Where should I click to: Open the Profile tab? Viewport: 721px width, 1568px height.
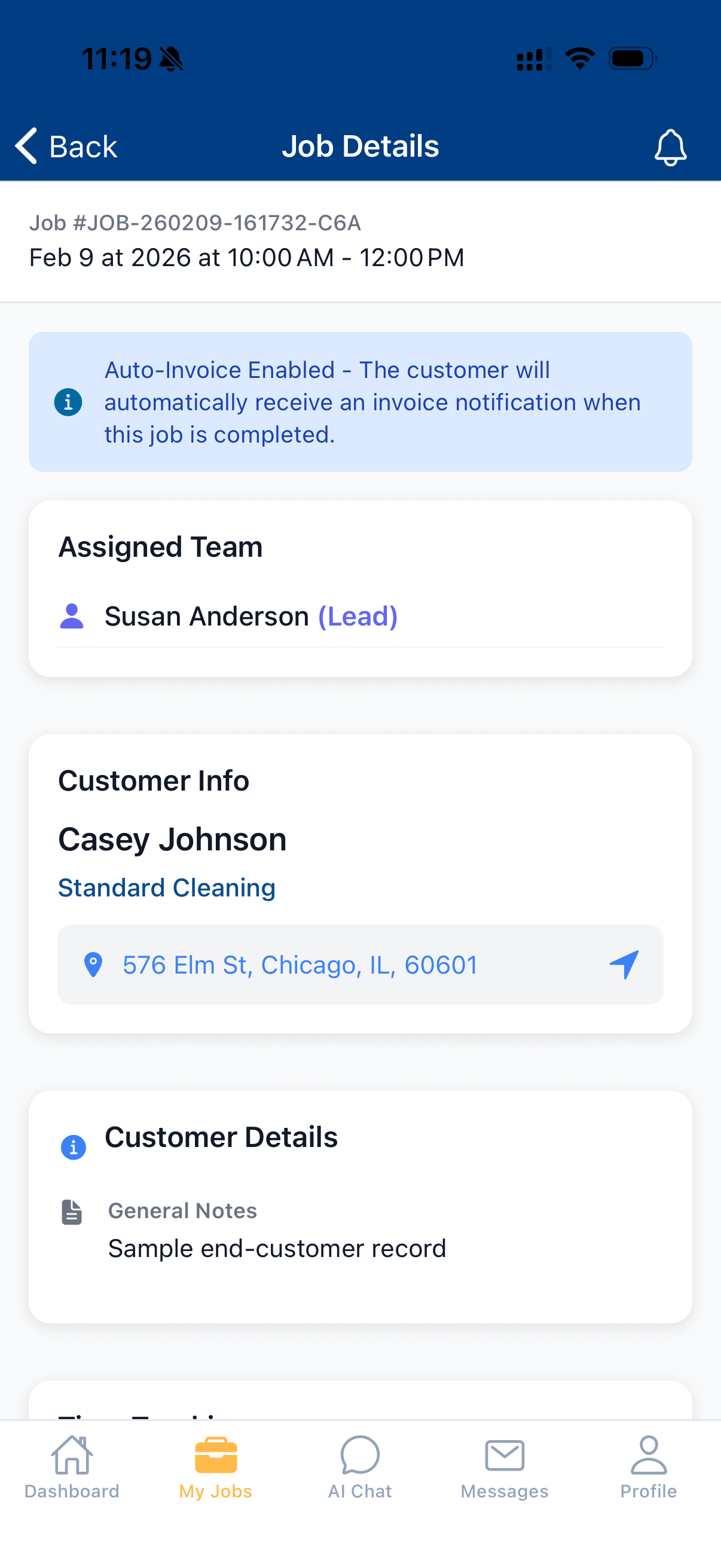(x=648, y=1473)
